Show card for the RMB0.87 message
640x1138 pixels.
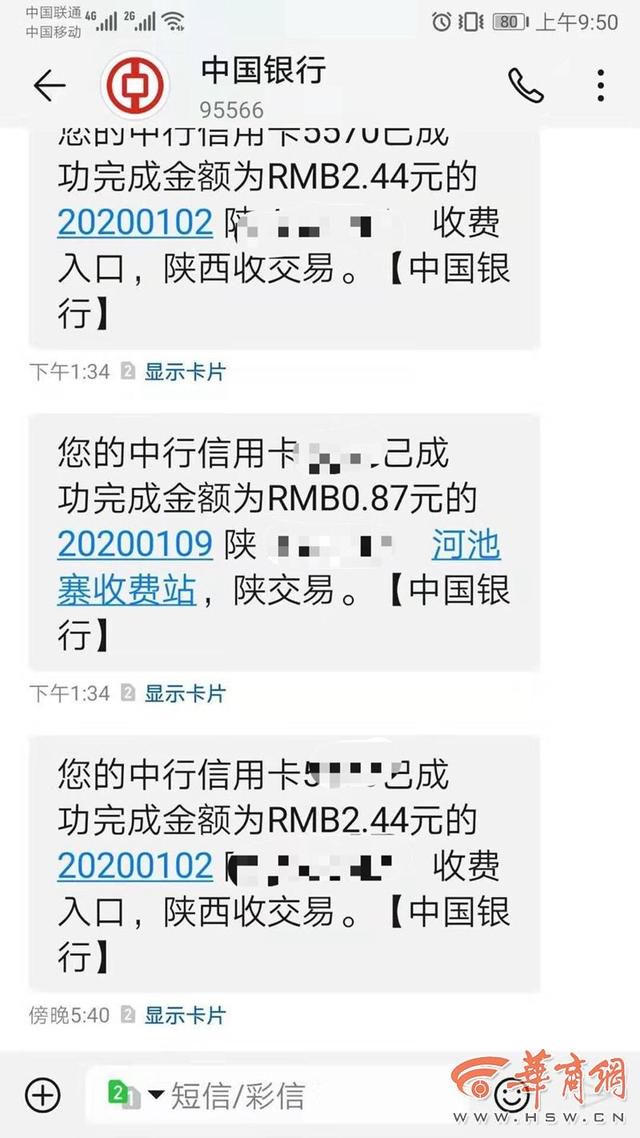click(185, 694)
